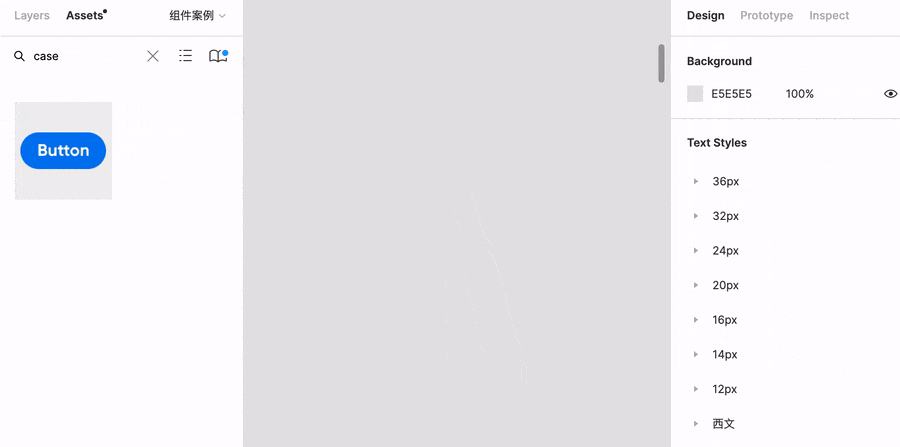Open the 组件案例 page dropdown
This screenshot has width=900, height=447.
(x=197, y=16)
